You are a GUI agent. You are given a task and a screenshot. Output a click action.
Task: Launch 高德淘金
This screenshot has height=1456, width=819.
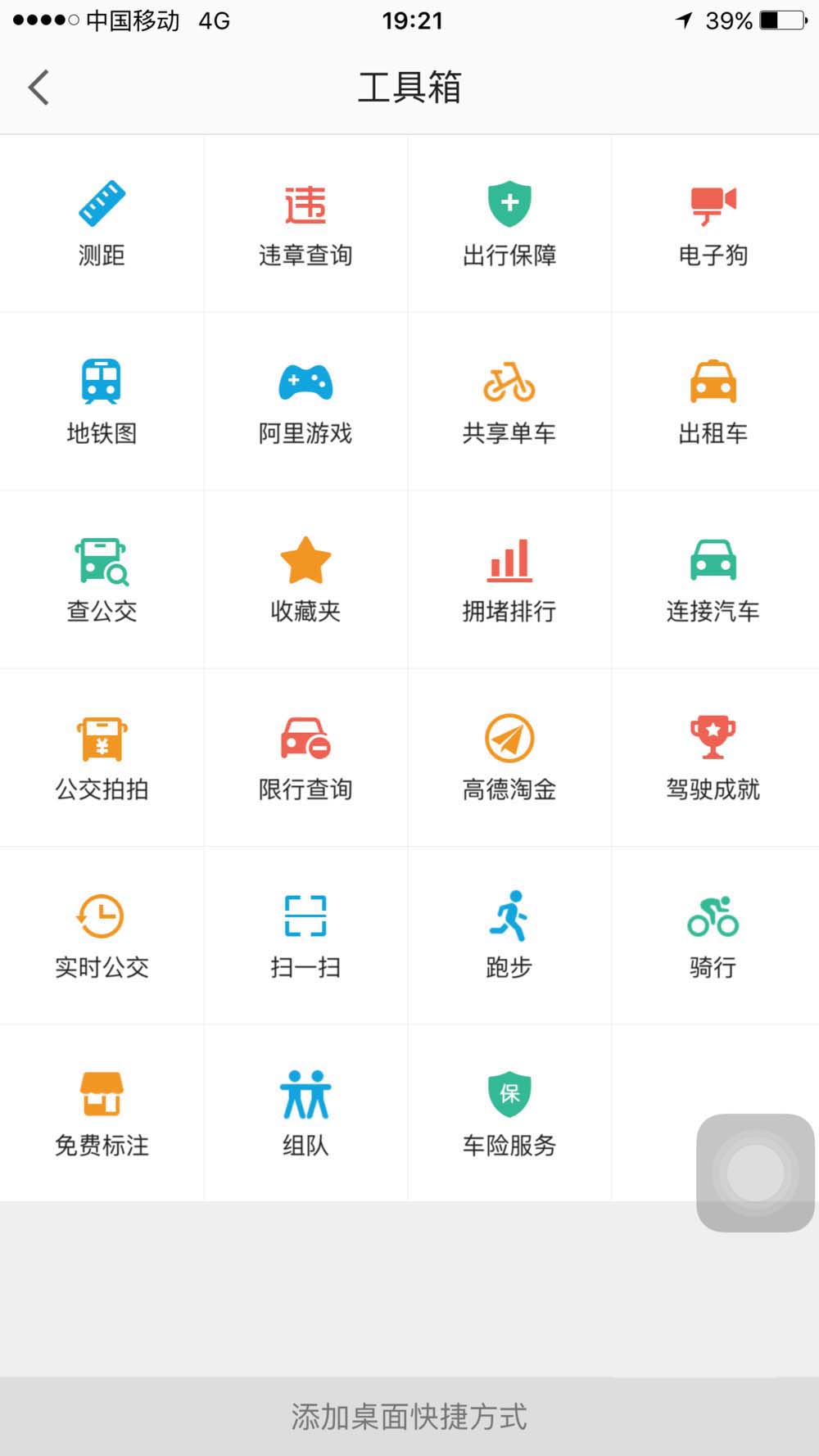coord(509,757)
